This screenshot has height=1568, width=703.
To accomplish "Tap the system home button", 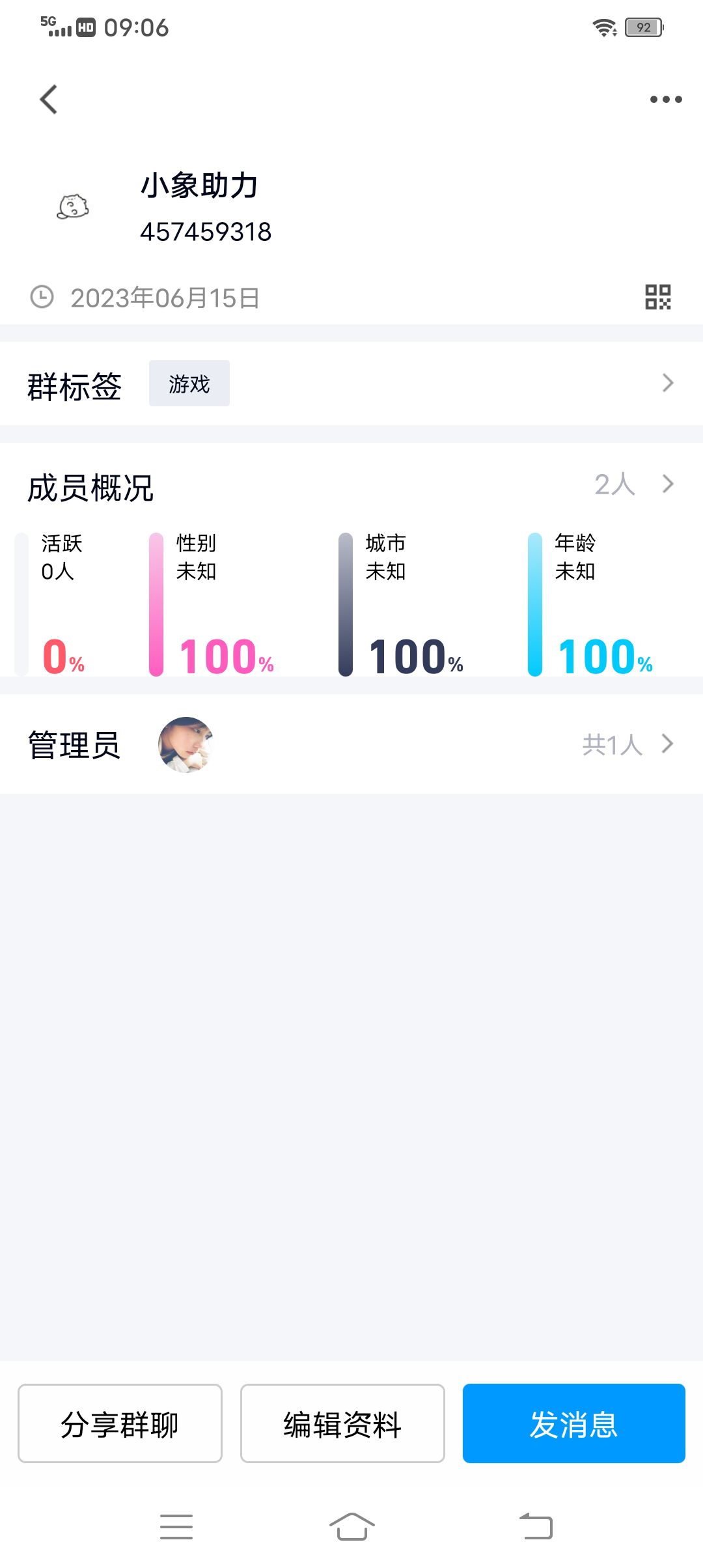I will coord(351,1526).
